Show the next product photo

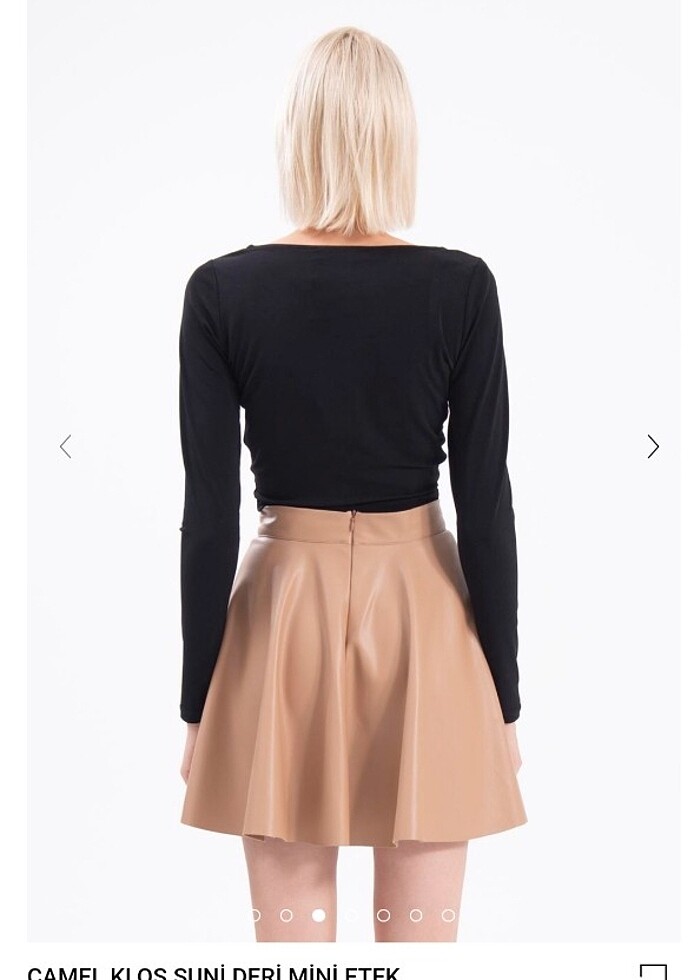pyautogui.click(x=653, y=447)
